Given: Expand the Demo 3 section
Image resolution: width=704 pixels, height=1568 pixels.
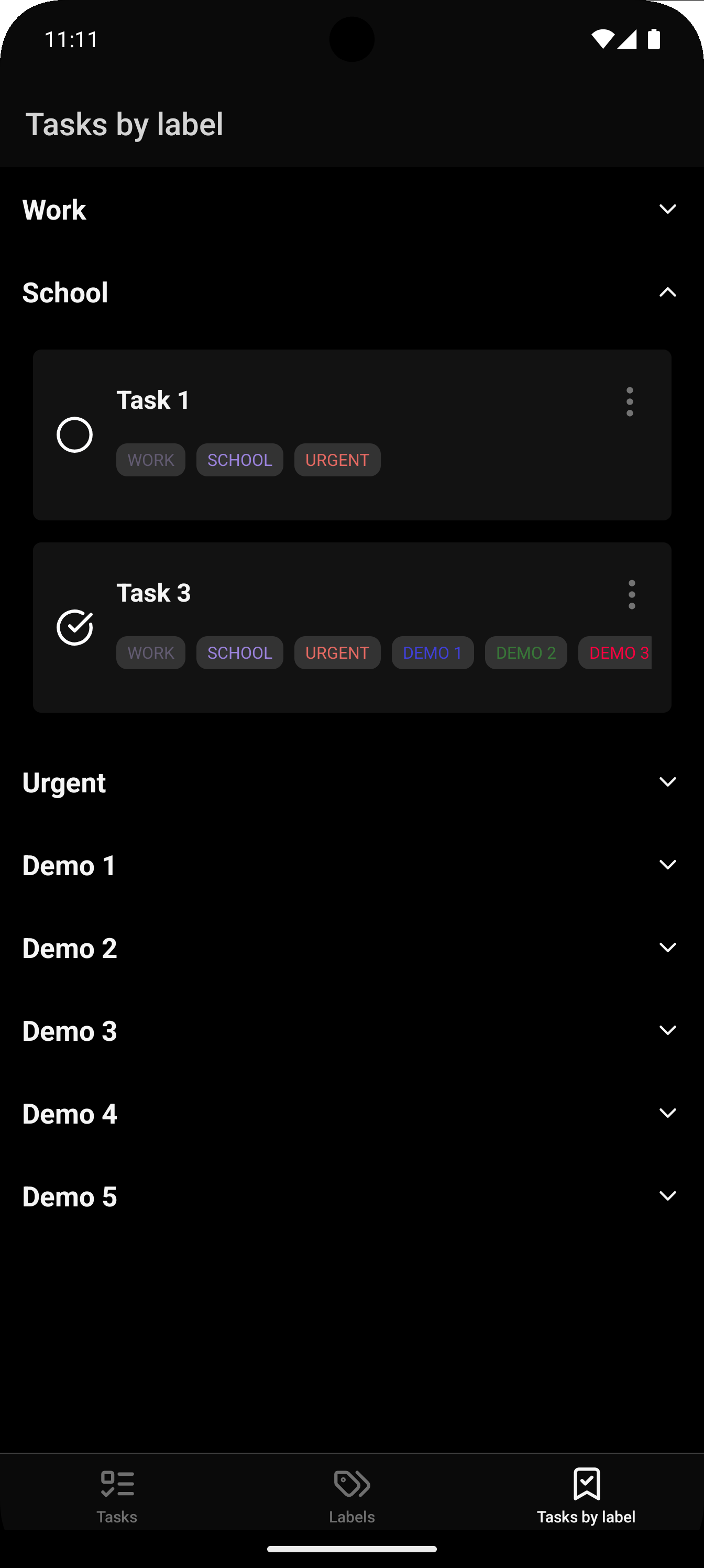Looking at the screenshot, I should (667, 1030).
